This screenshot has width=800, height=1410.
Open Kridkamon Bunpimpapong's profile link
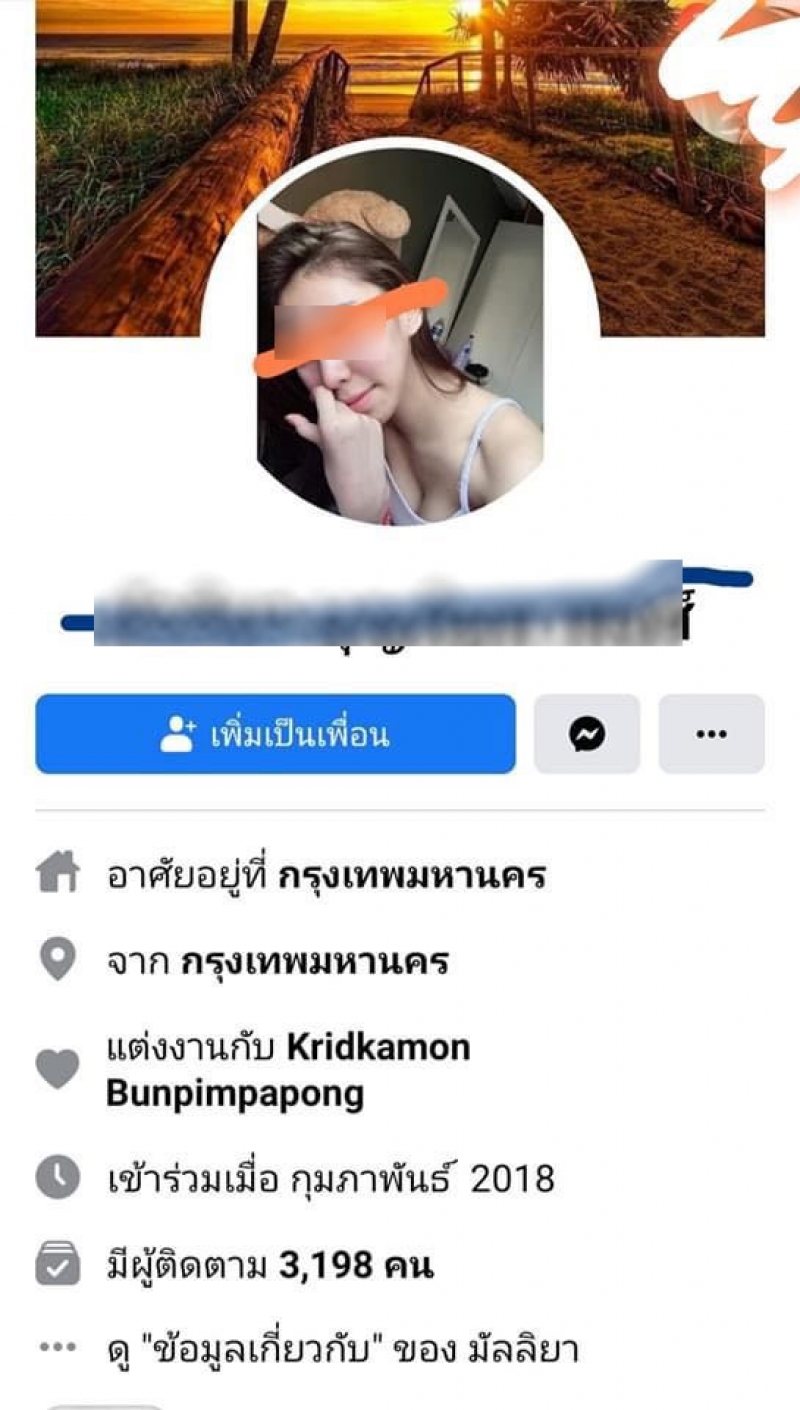click(x=290, y=1071)
